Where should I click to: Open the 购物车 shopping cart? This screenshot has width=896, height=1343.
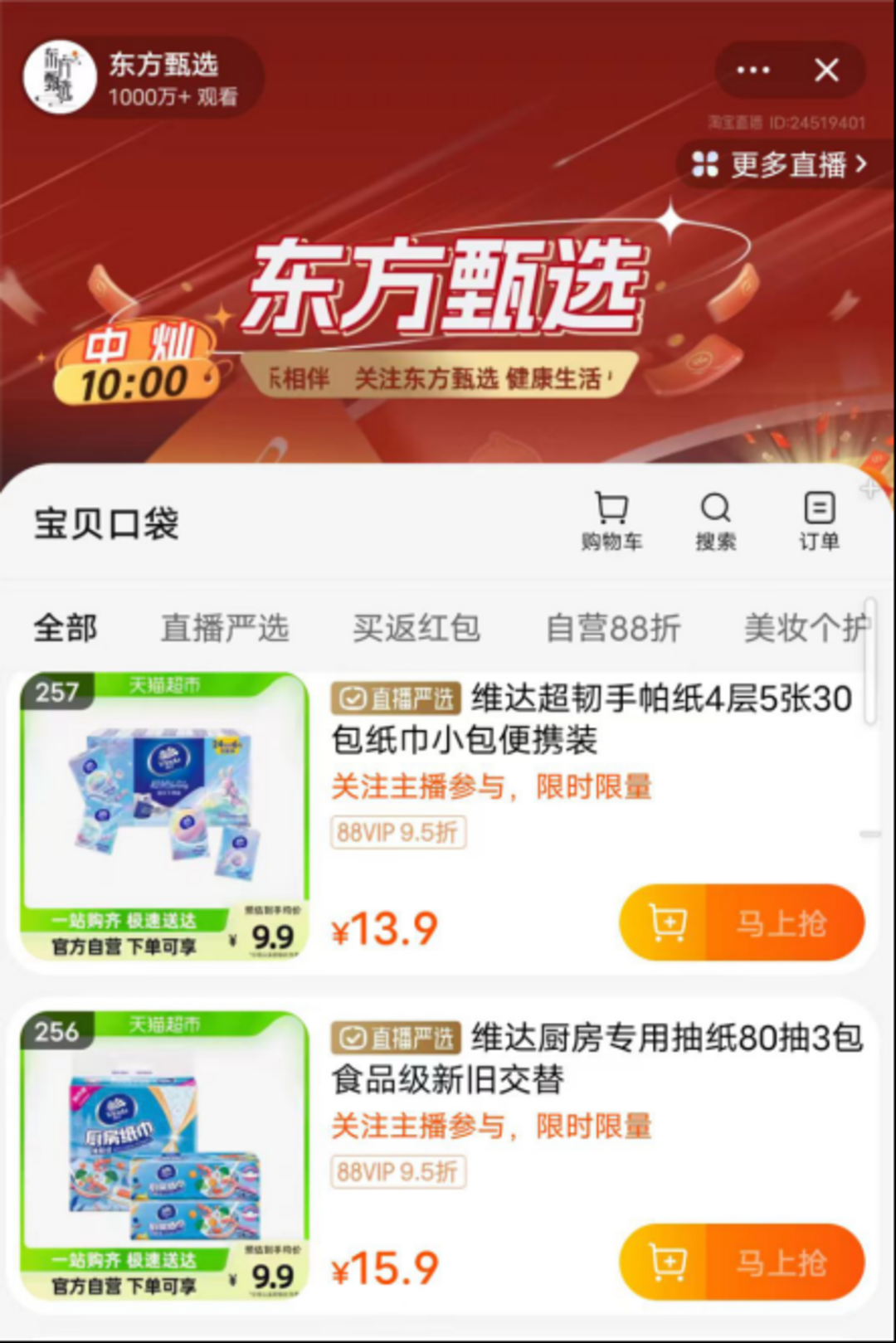click(611, 521)
